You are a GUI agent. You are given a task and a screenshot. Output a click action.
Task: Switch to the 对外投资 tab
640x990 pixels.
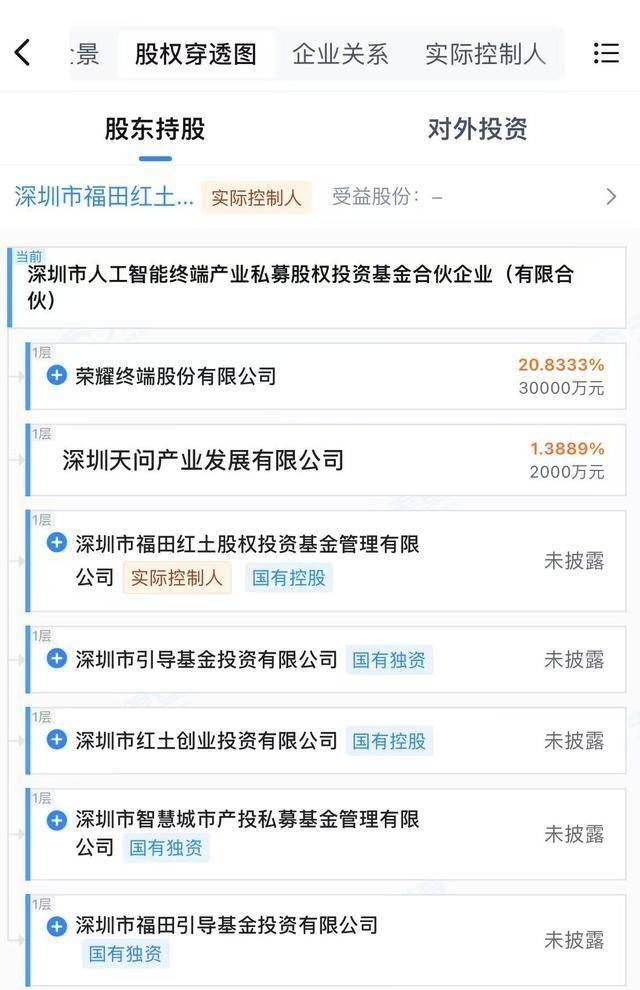pyautogui.click(x=477, y=129)
